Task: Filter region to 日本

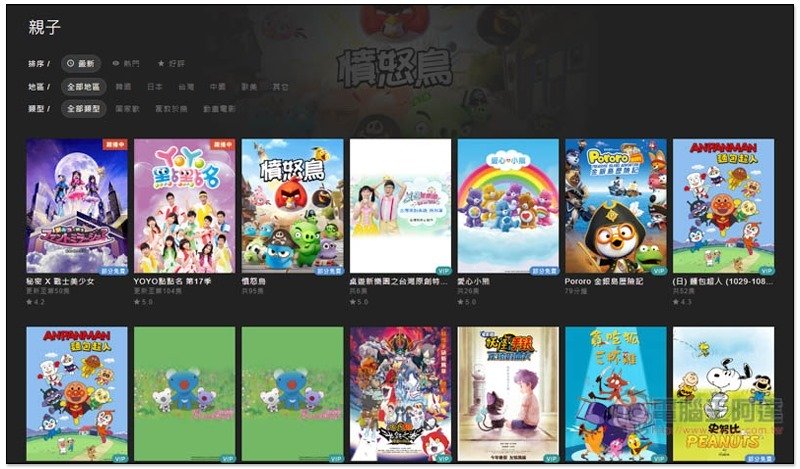Action: [155, 87]
